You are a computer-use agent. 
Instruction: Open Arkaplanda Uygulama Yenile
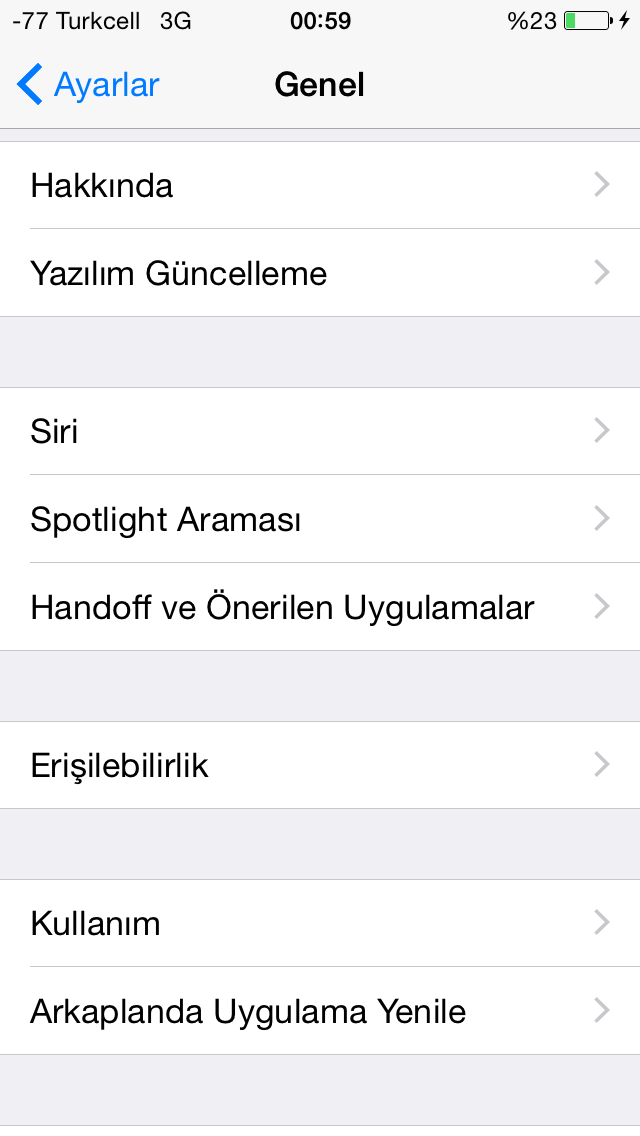point(320,1011)
